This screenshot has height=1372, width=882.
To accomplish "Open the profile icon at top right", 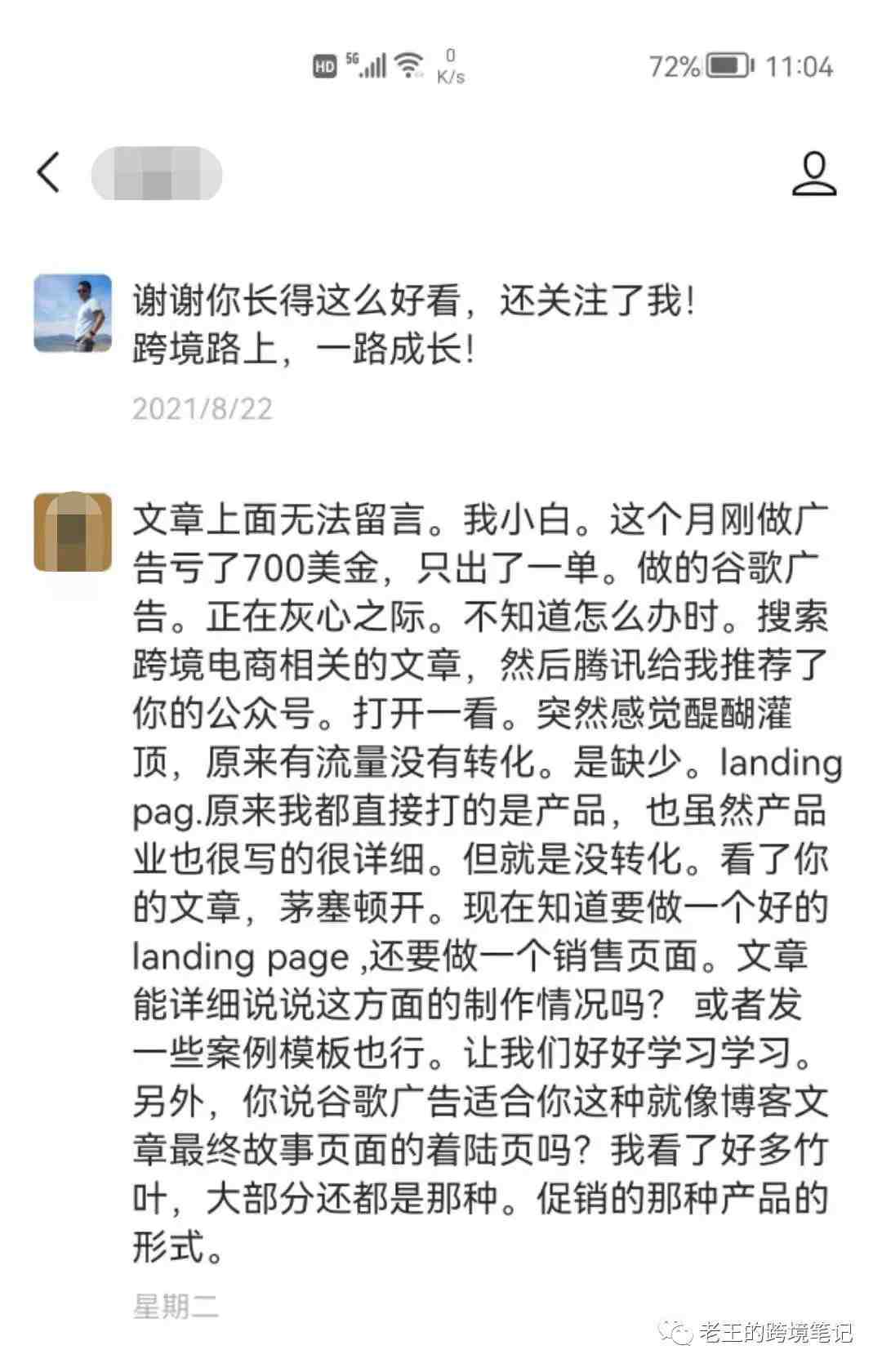I will pos(814,173).
